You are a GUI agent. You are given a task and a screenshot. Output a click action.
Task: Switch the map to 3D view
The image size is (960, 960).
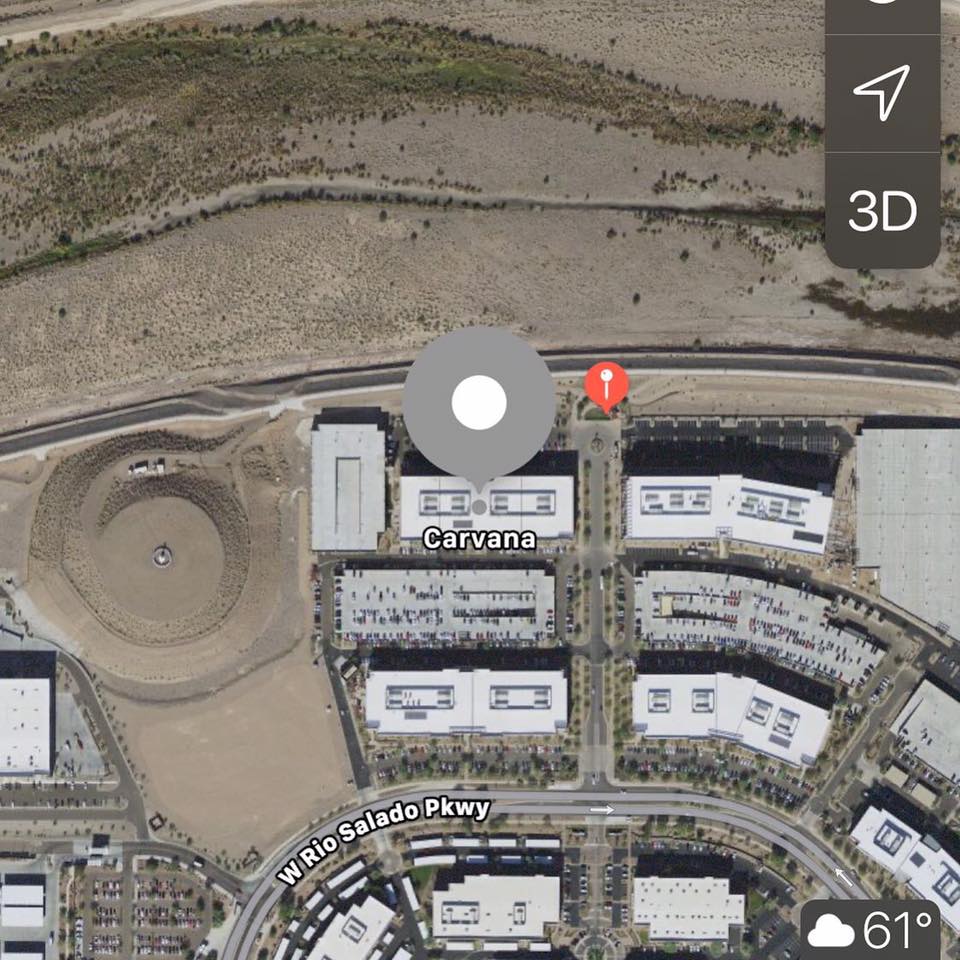point(882,211)
